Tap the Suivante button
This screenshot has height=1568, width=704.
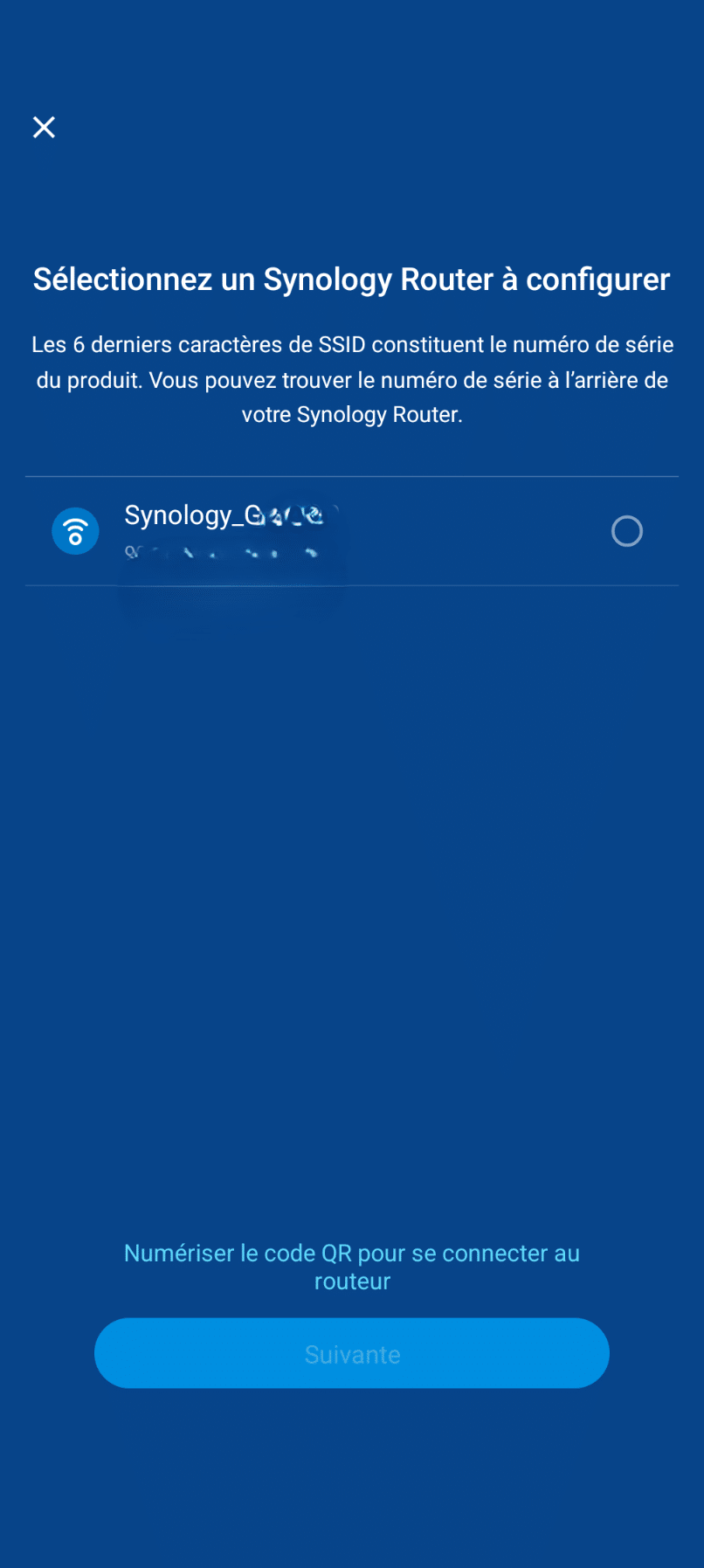click(x=352, y=1353)
